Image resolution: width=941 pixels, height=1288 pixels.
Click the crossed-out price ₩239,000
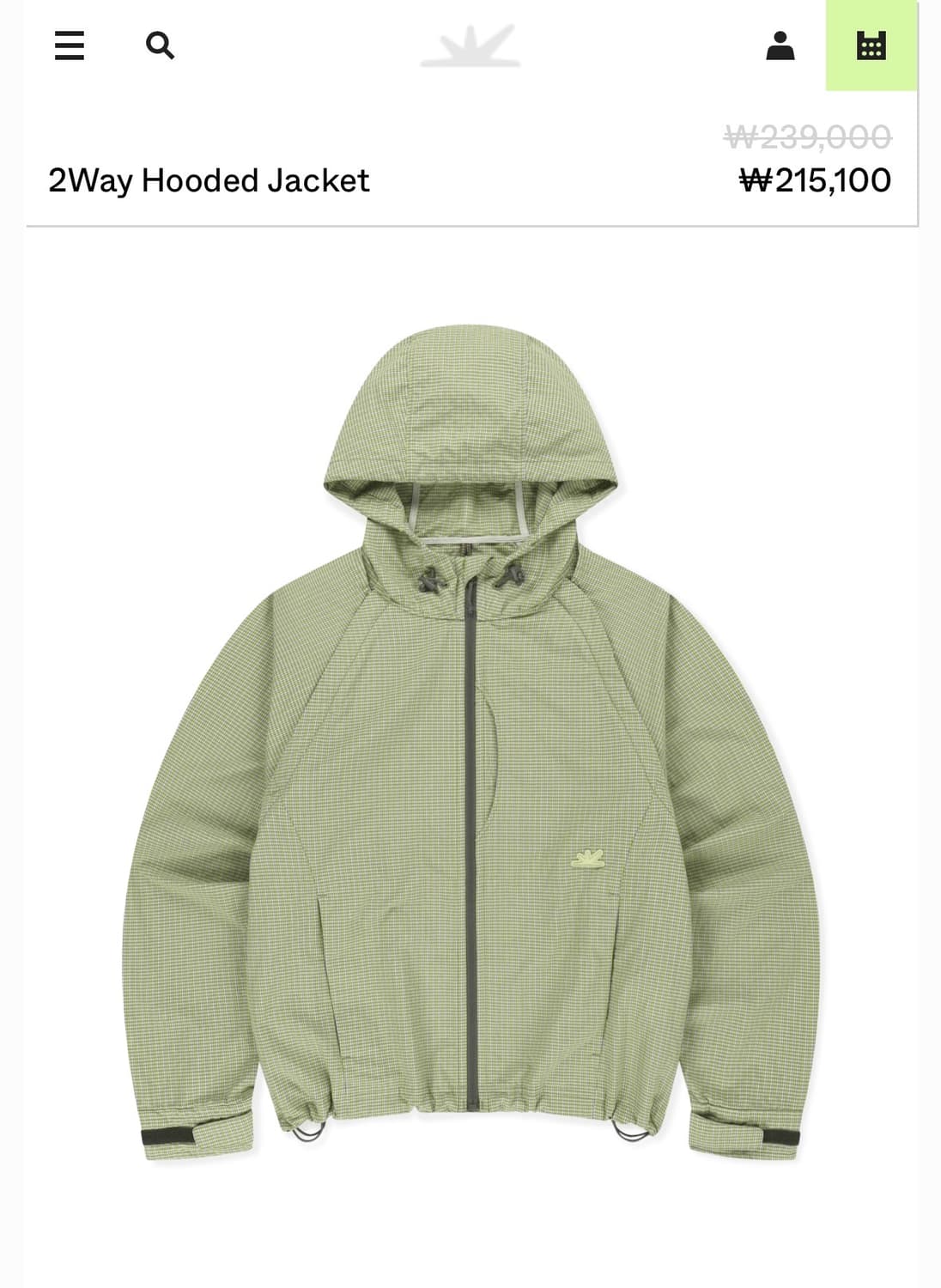pos(808,134)
